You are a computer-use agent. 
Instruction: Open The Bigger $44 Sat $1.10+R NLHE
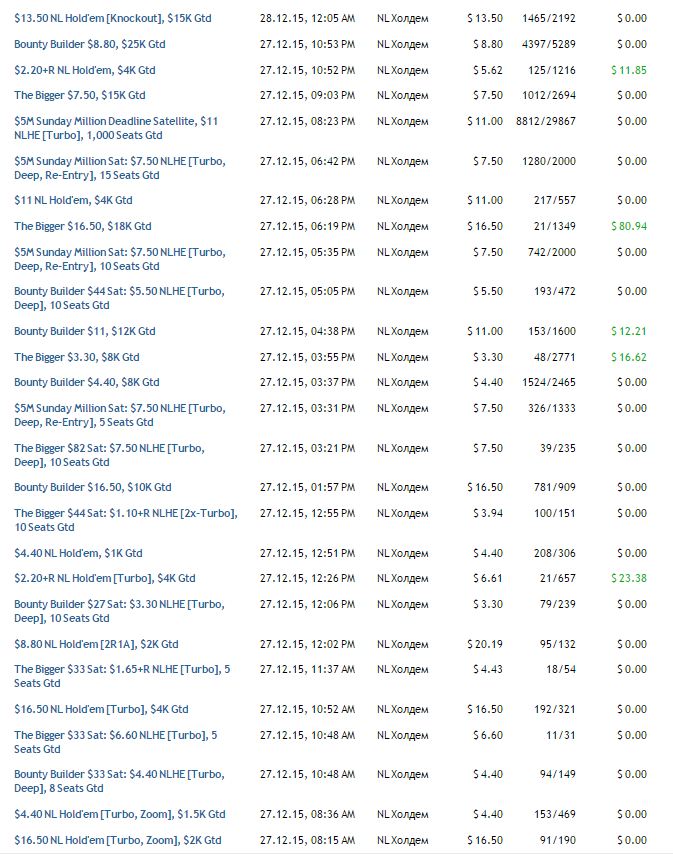(x=125, y=513)
